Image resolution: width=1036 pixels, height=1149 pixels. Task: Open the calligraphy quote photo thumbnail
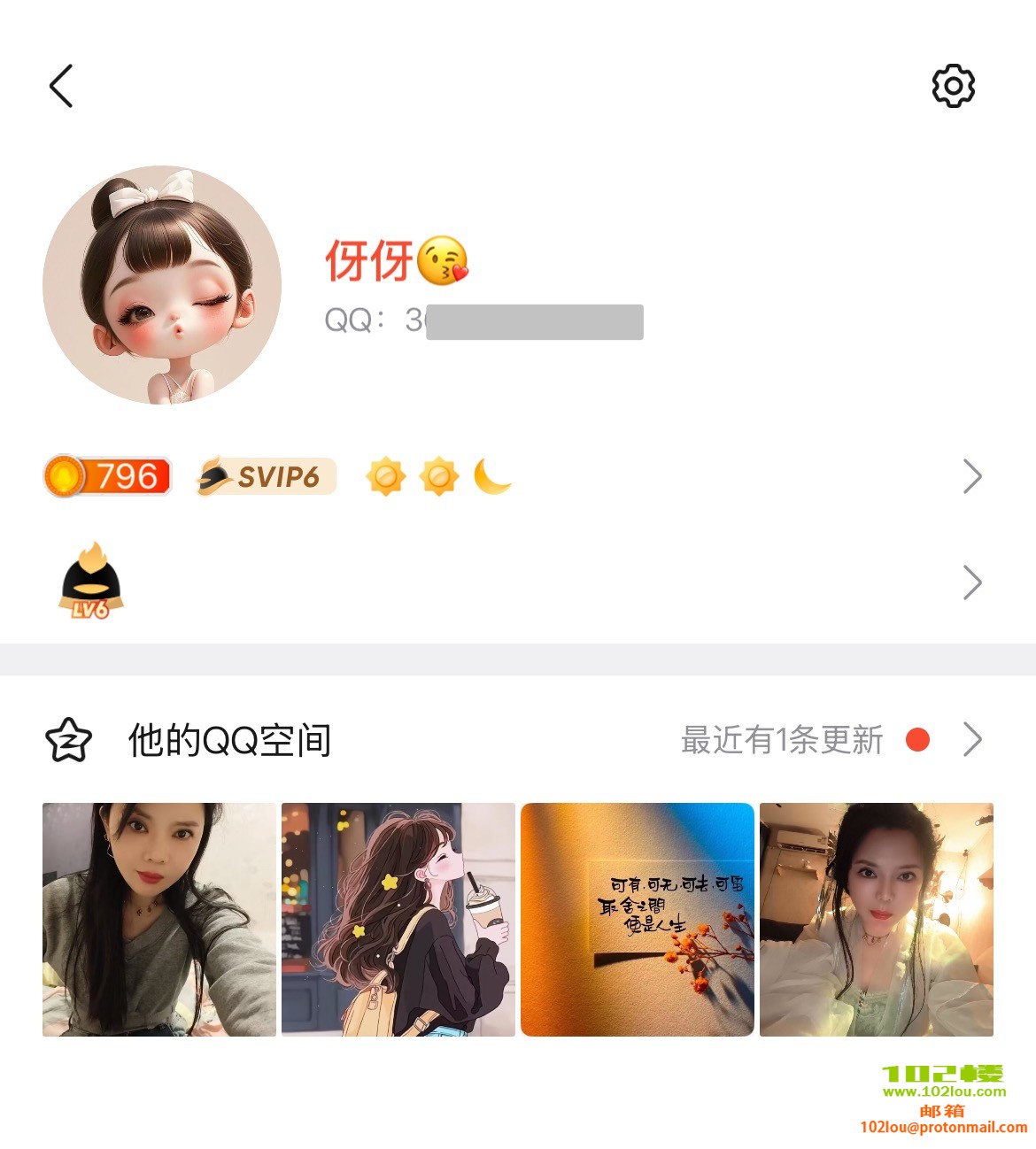638,919
